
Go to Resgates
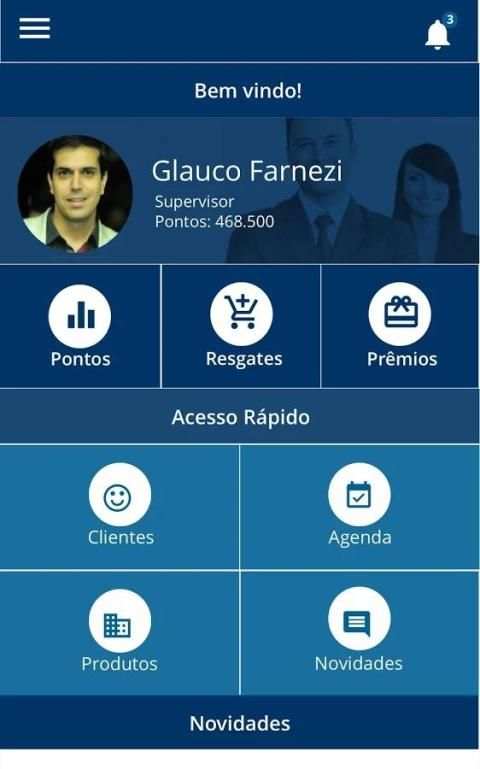click(x=241, y=327)
